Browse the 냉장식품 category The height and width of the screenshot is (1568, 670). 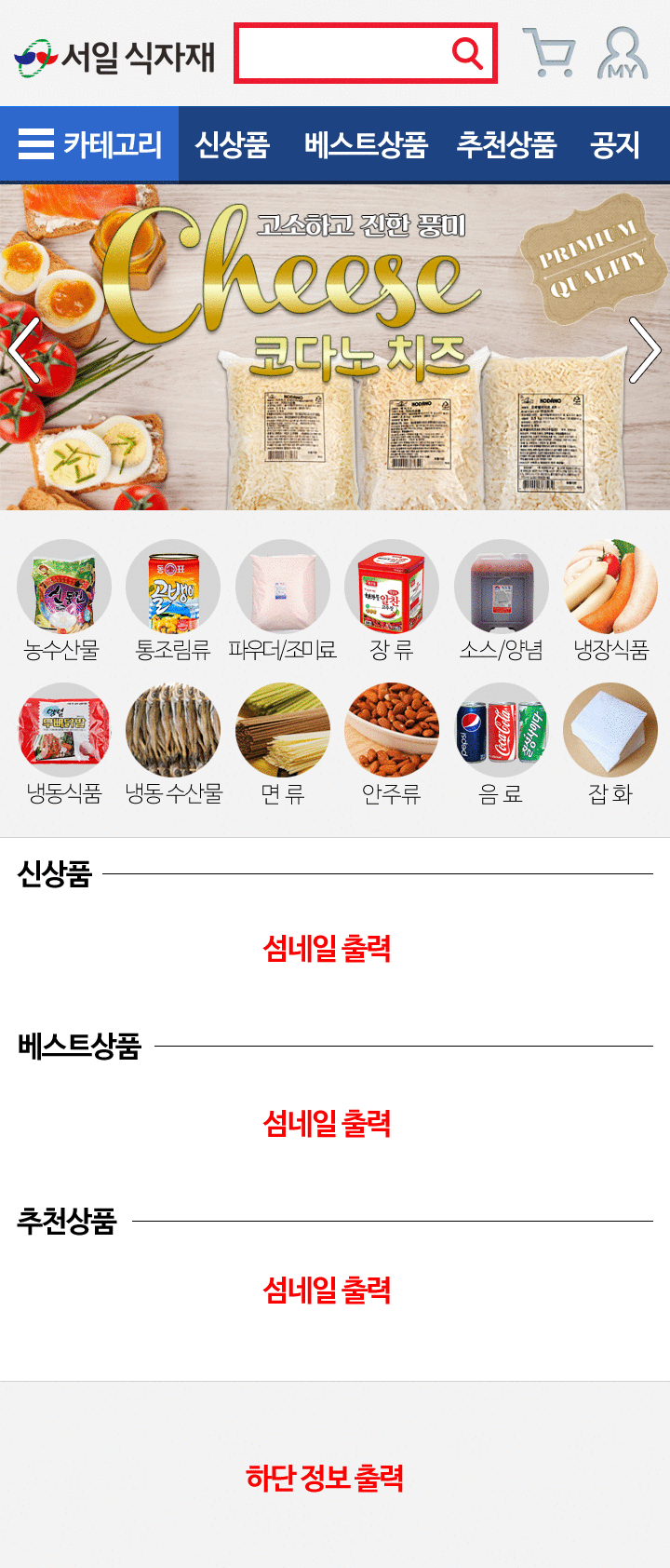[610, 601]
